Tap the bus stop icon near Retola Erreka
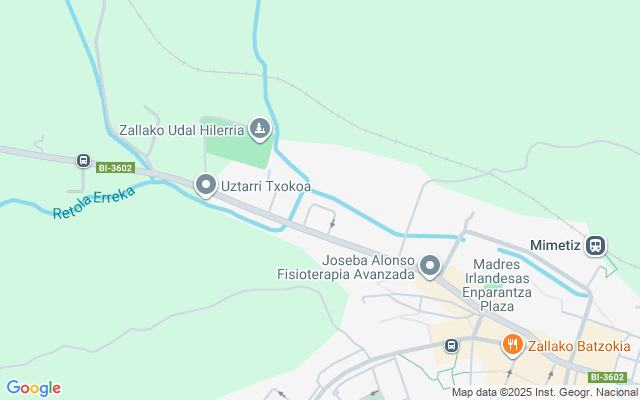The image size is (640, 400). pyautogui.click(x=82, y=161)
